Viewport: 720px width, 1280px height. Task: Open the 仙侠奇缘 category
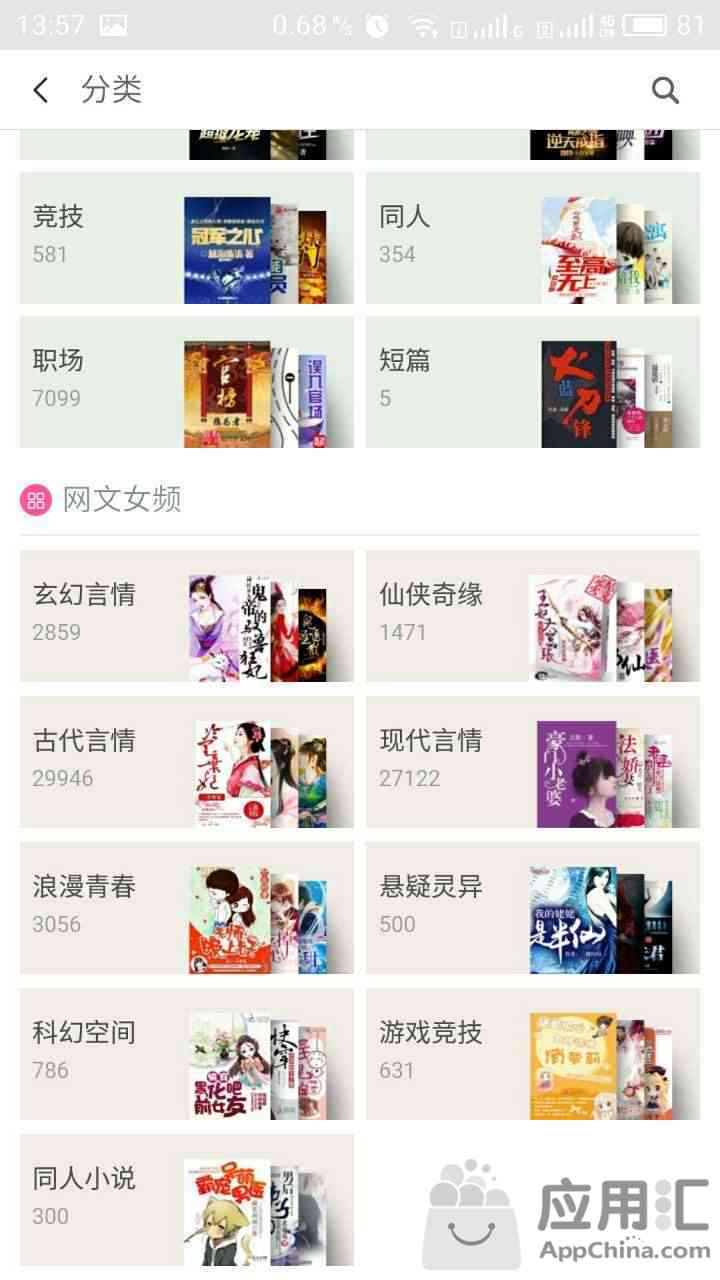[x=532, y=616]
